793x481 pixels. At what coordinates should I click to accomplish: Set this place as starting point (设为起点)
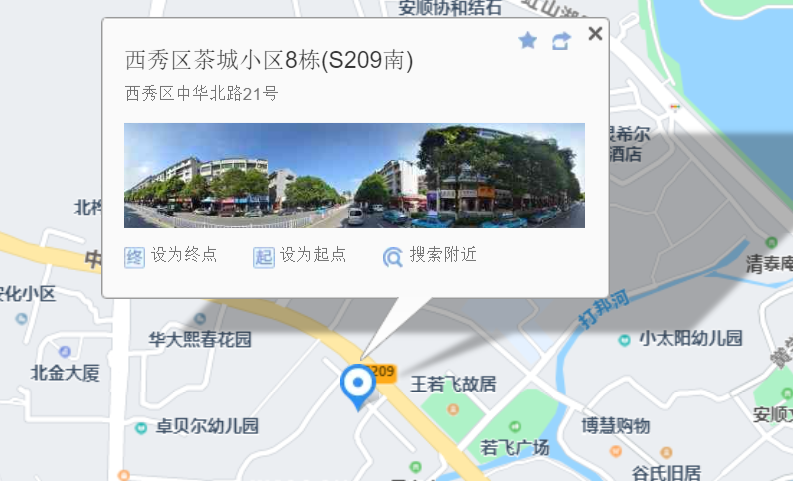[300, 255]
